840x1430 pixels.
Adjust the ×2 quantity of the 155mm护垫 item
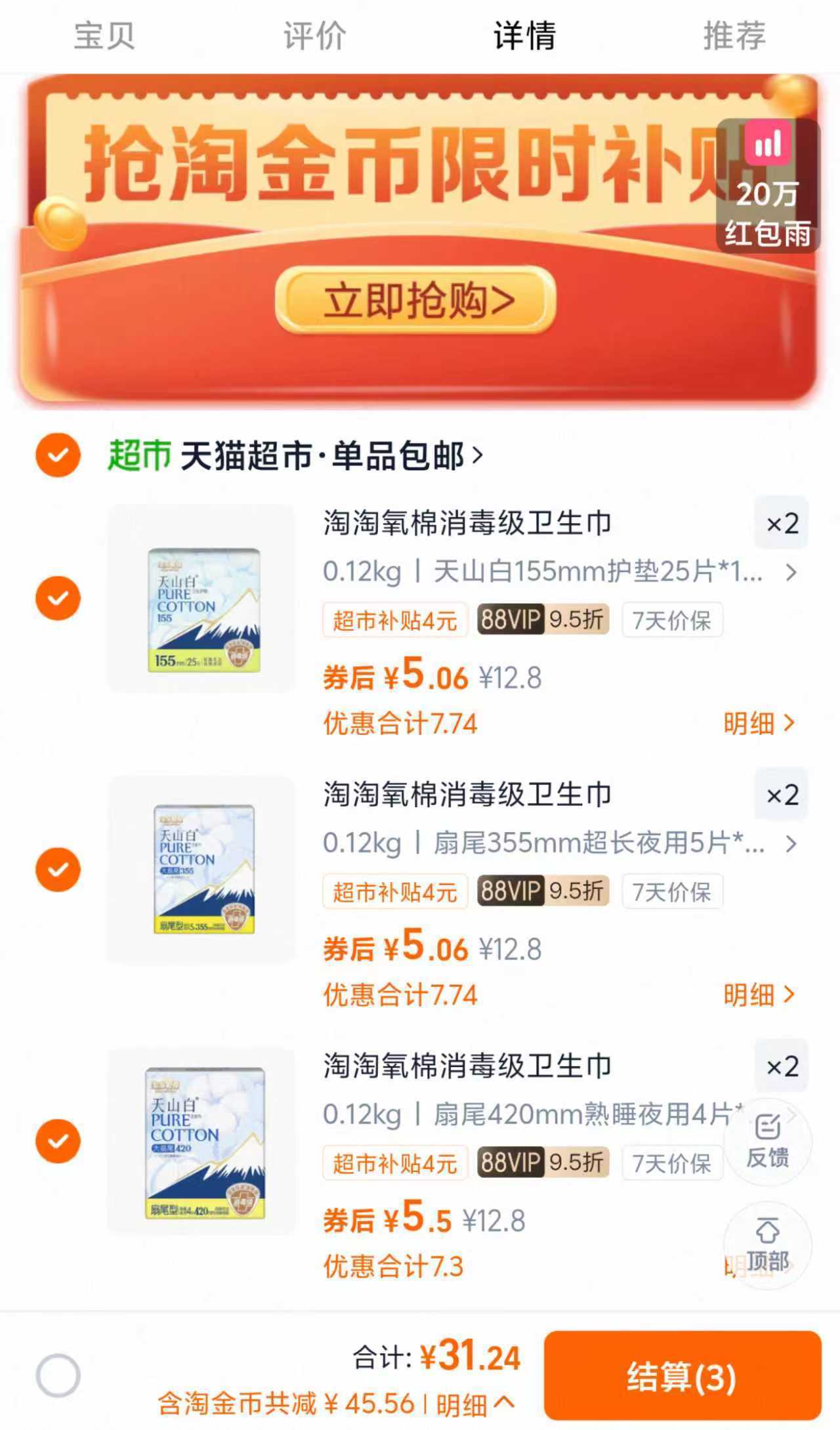coord(782,524)
